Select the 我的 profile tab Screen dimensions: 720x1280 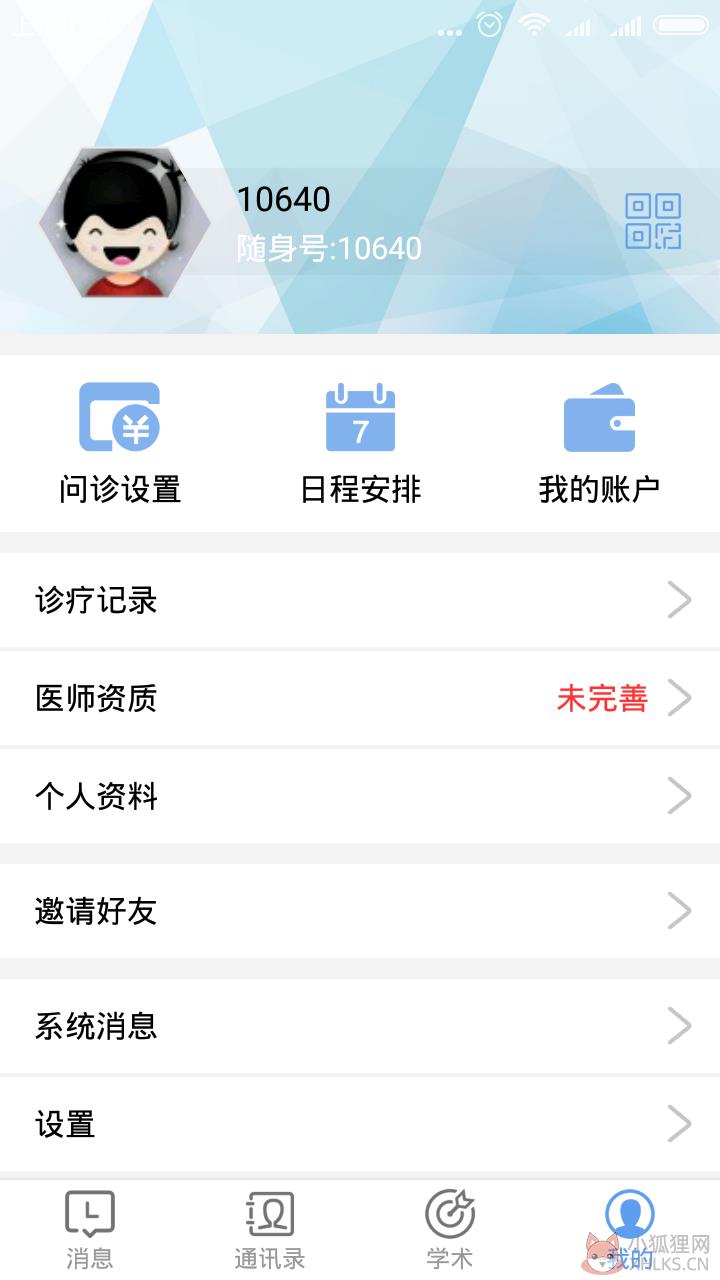click(x=630, y=1230)
